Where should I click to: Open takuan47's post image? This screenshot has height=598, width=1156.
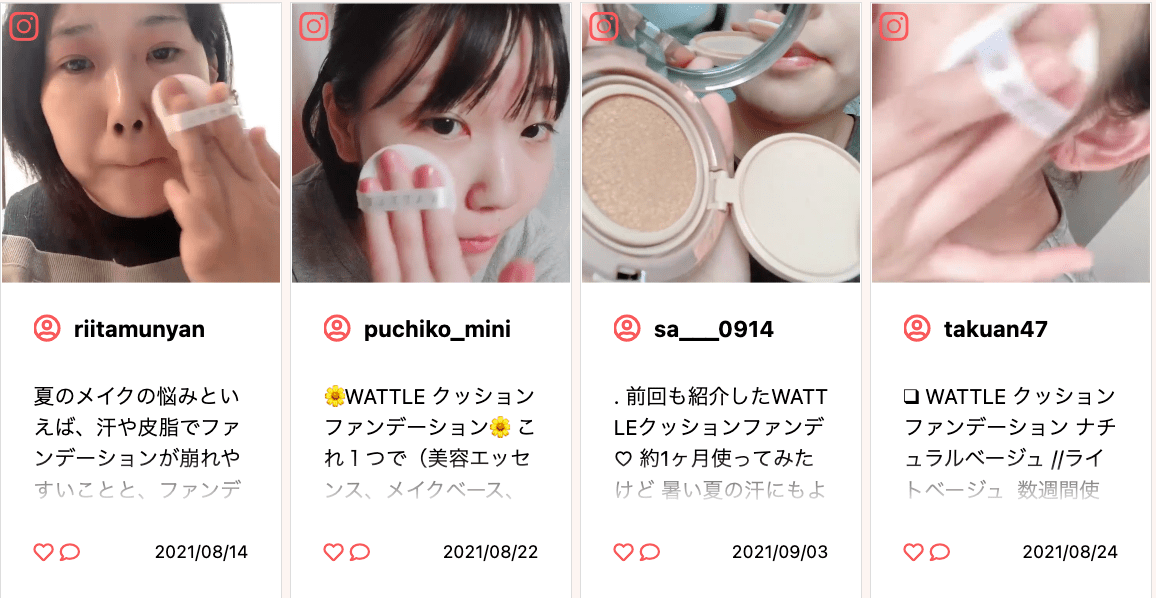pos(1011,143)
